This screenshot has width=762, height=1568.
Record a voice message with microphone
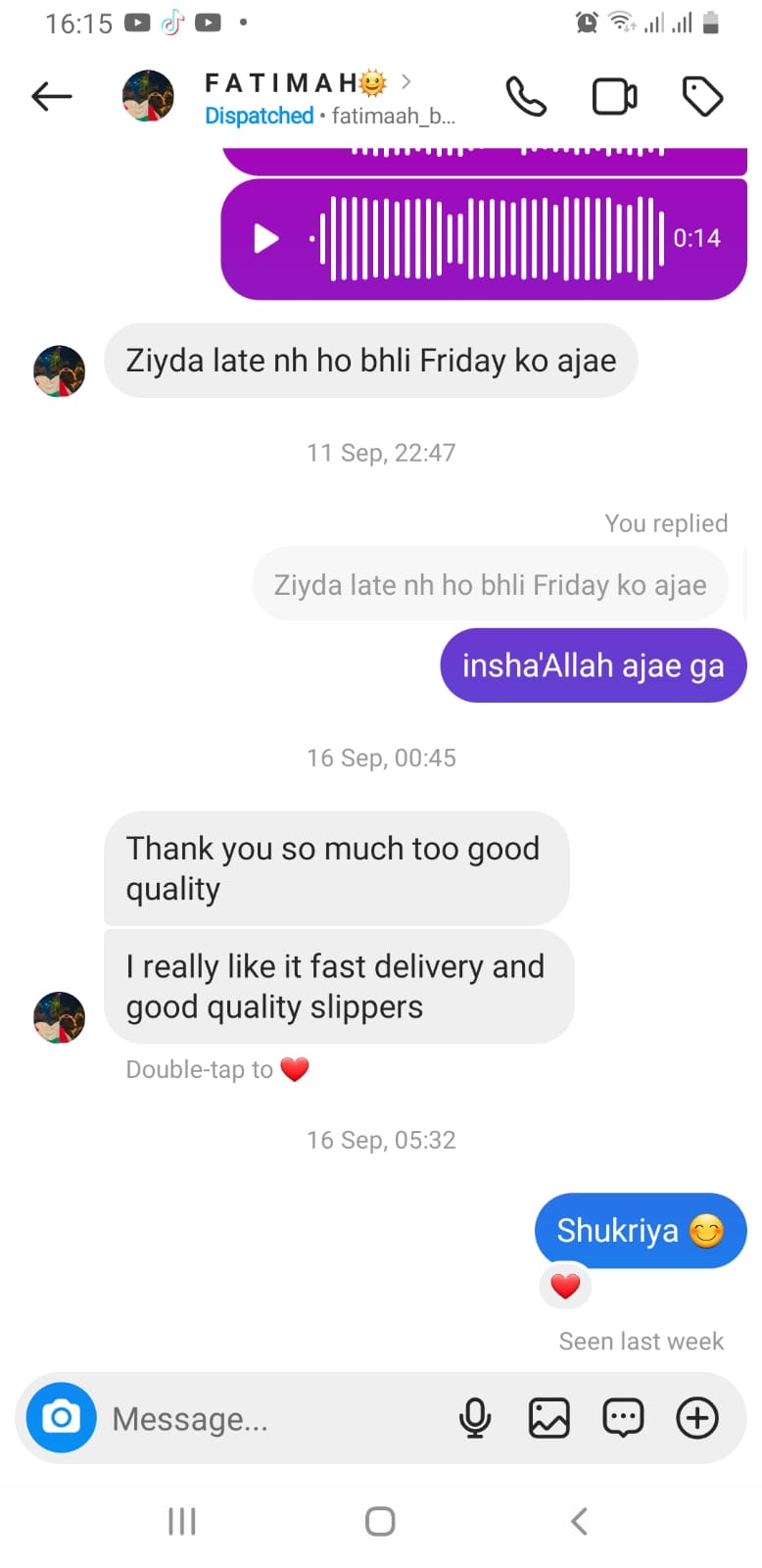475,1418
